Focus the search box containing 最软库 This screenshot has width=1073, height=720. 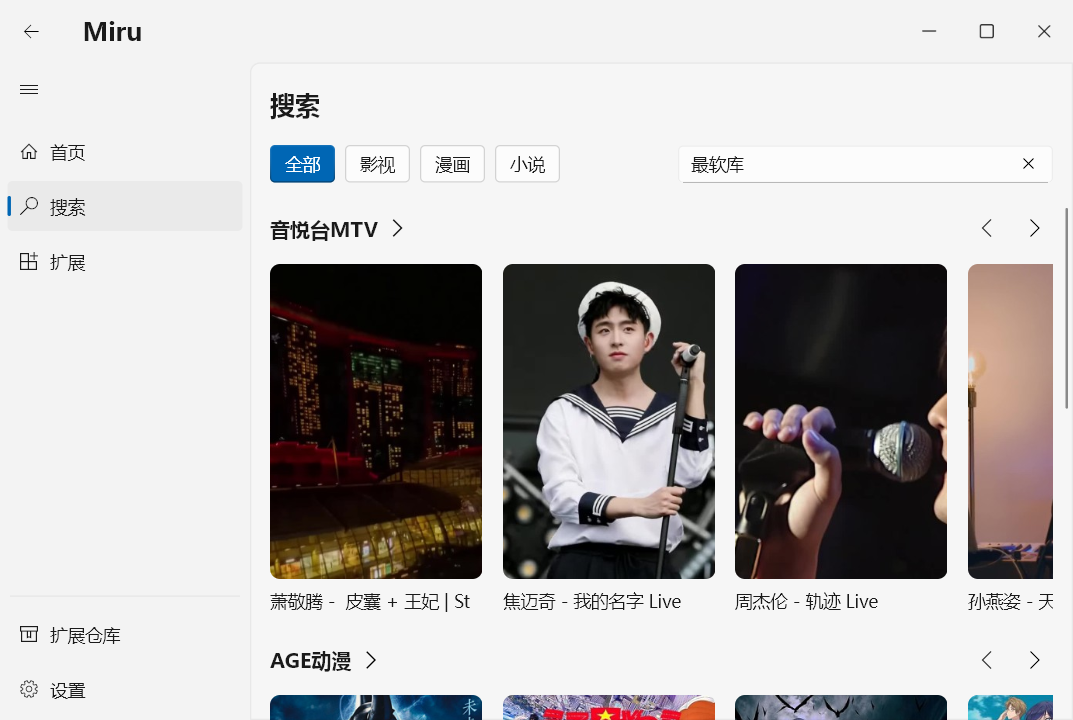coord(845,165)
